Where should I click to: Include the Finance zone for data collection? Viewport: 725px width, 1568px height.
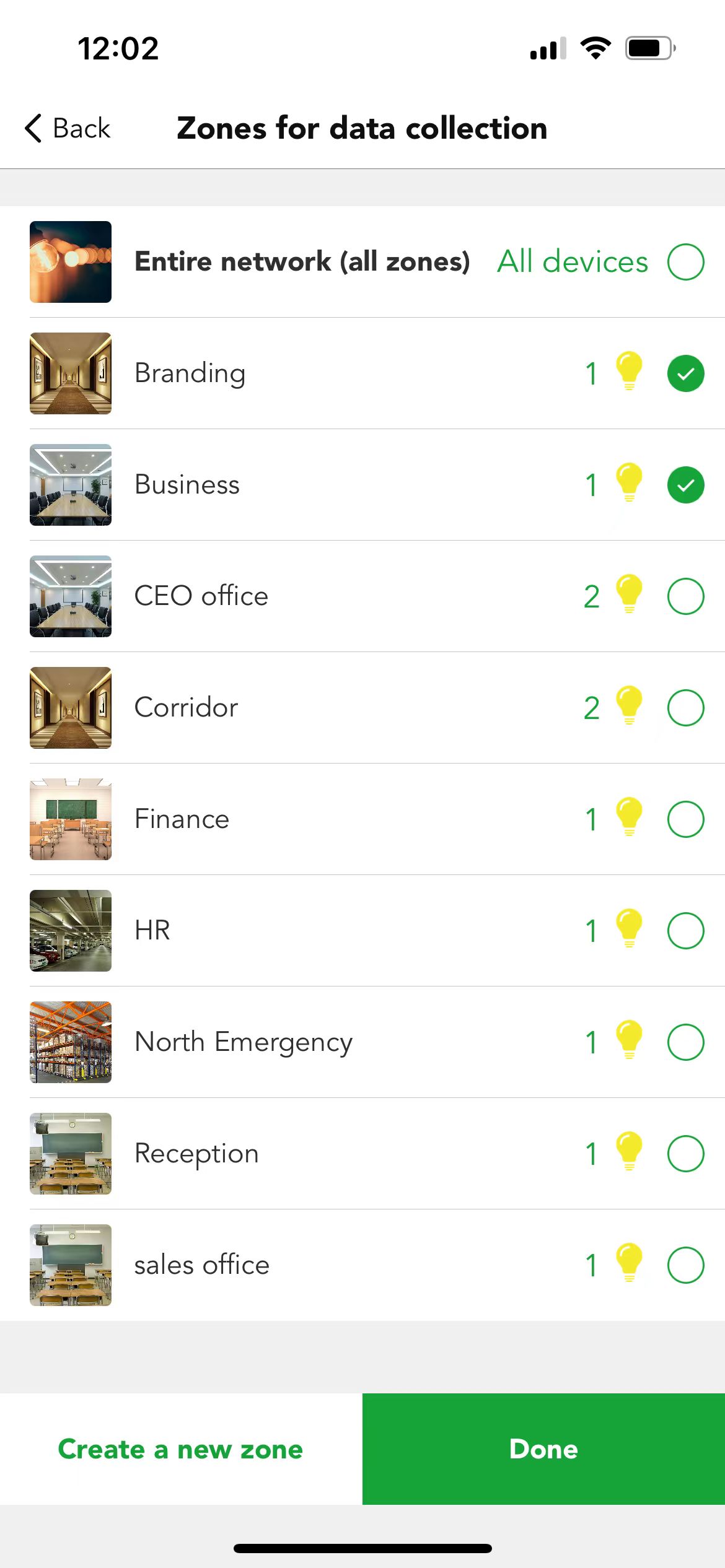coord(685,819)
